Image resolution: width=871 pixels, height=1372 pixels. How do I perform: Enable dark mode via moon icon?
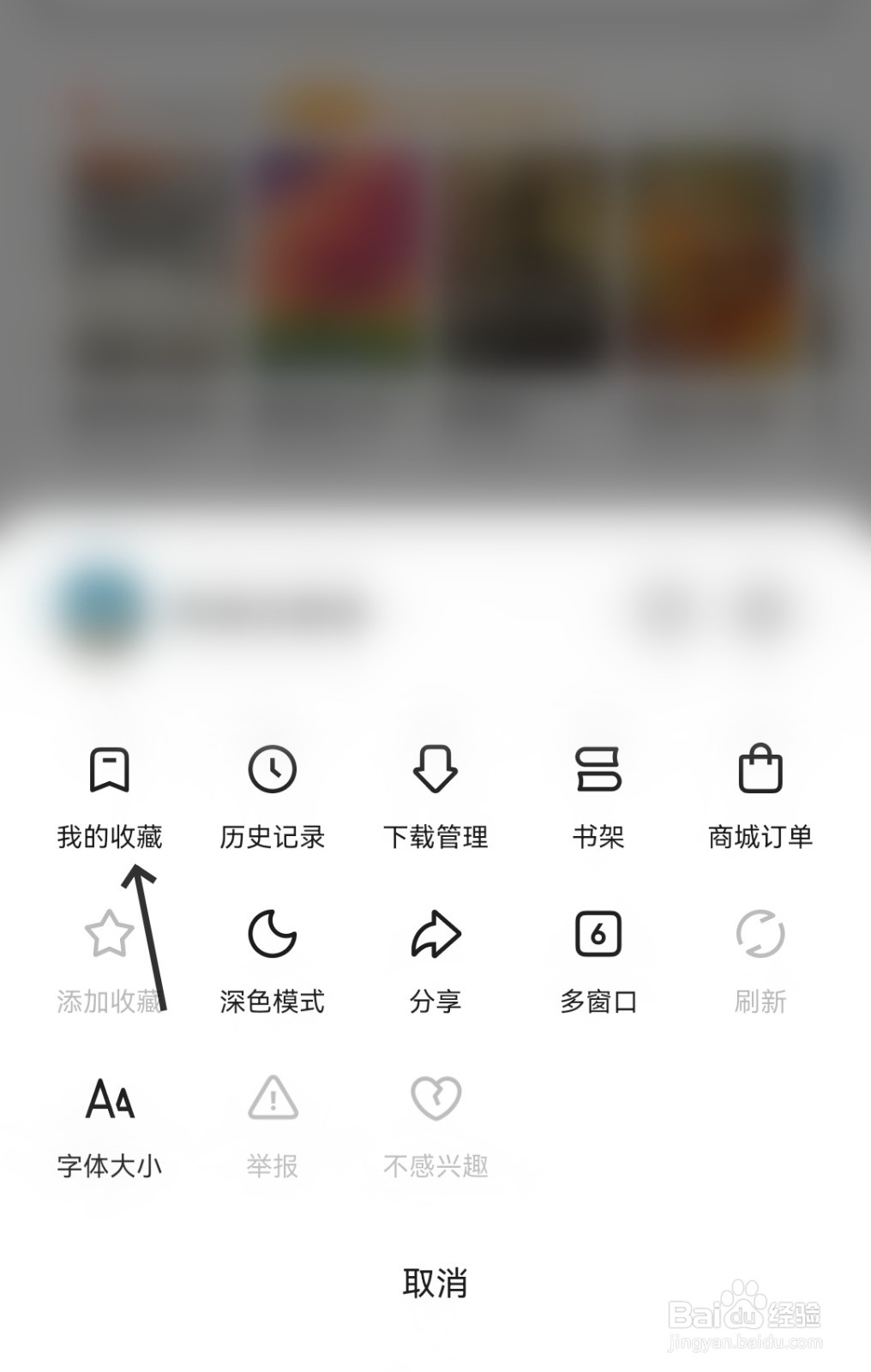[272, 935]
